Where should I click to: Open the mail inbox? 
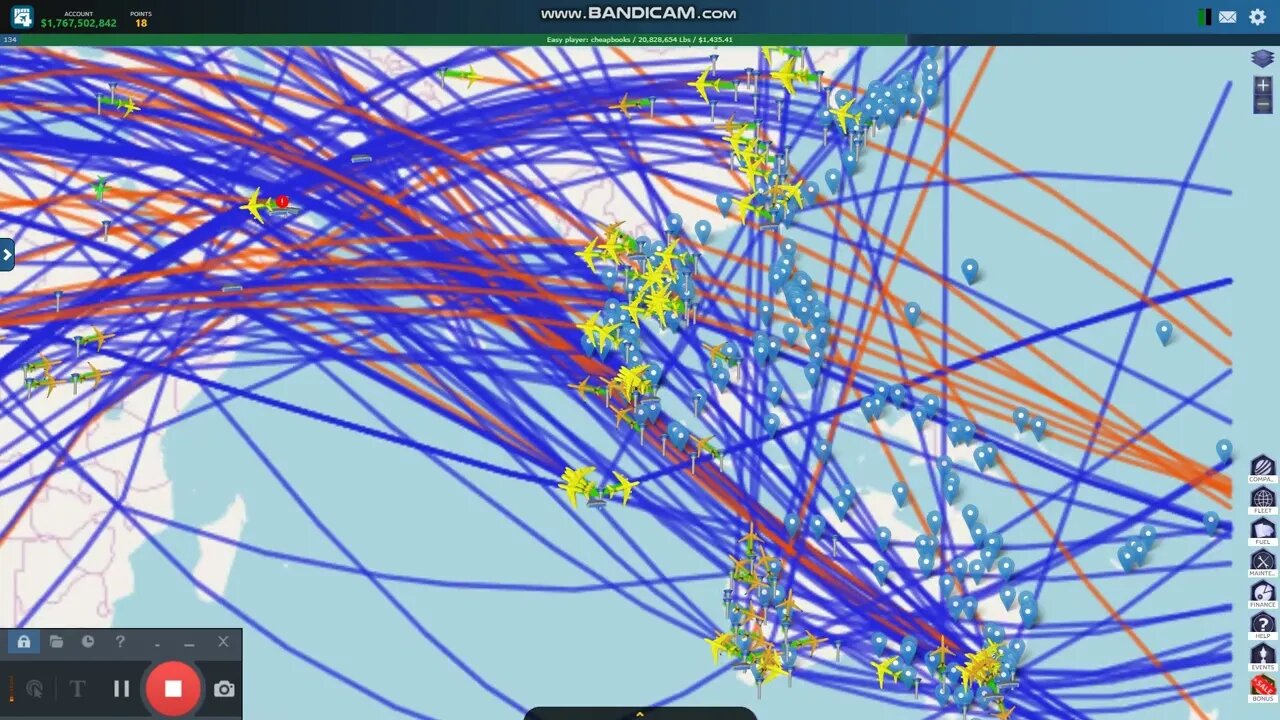click(1227, 17)
